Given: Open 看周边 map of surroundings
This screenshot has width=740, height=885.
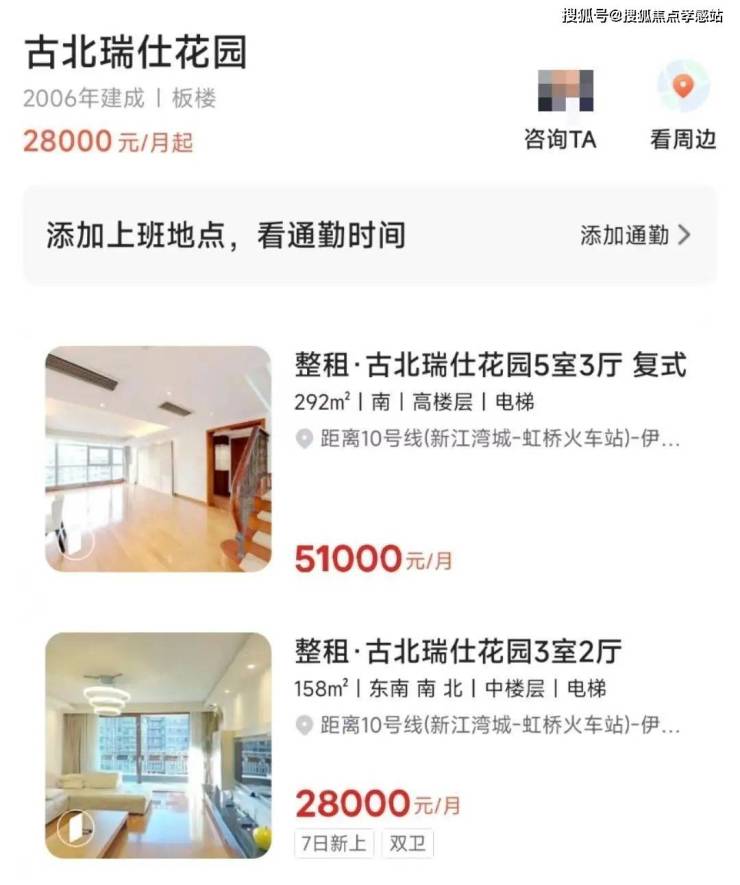Looking at the screenshot, I should 683,110.
